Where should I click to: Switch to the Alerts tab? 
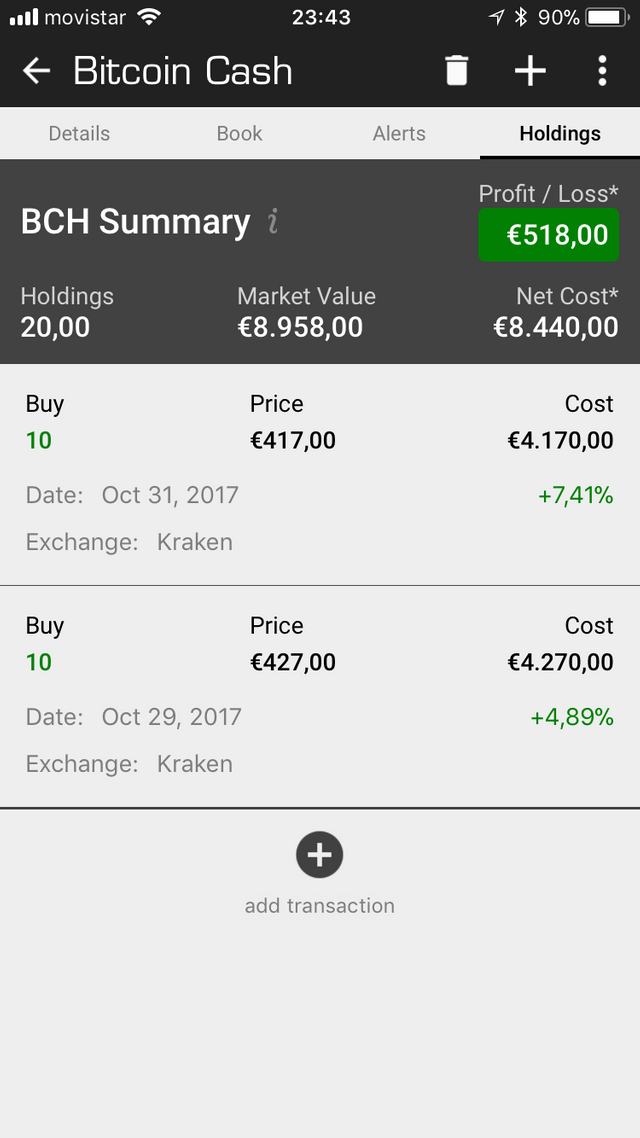pyautogui.click(x=399, y=133)
